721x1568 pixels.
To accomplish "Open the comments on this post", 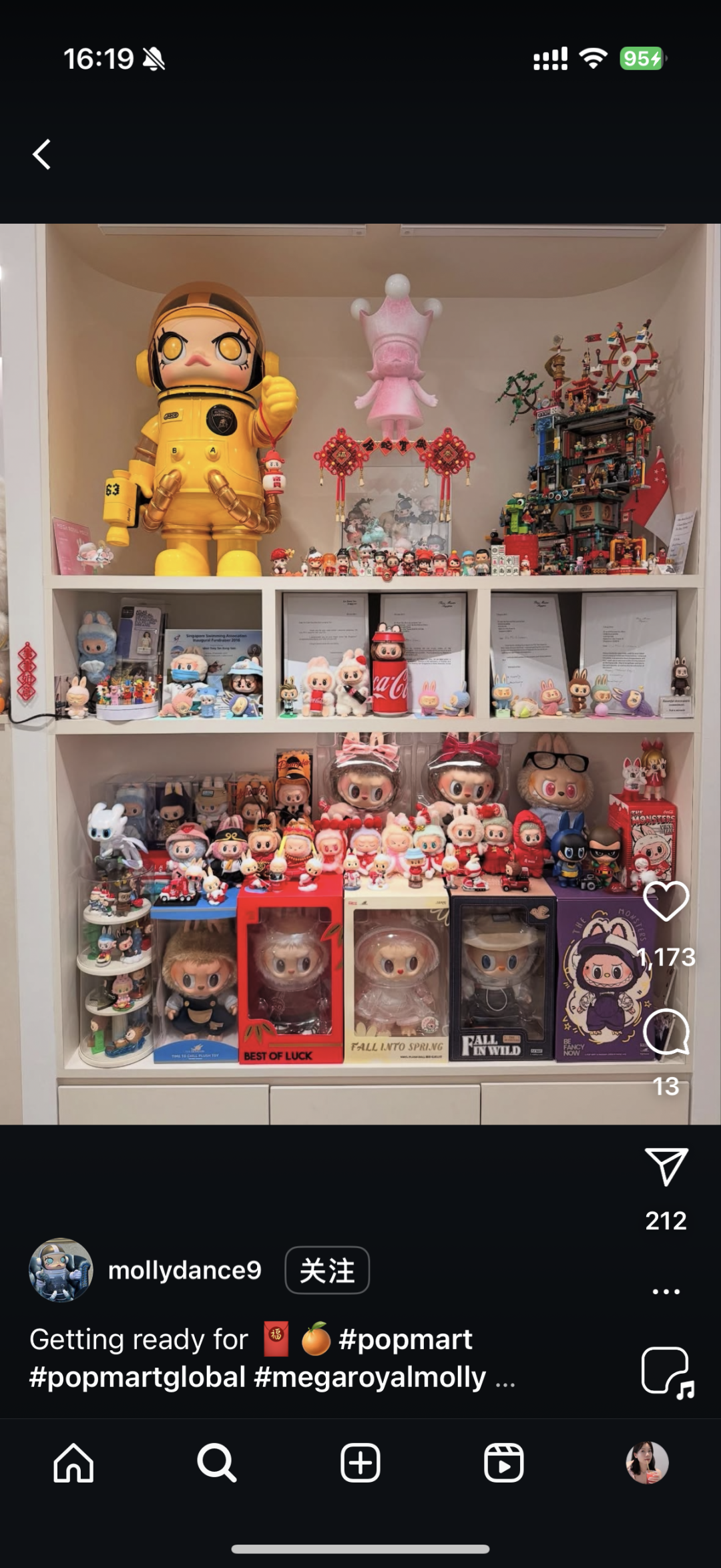I will point(666,1032).
